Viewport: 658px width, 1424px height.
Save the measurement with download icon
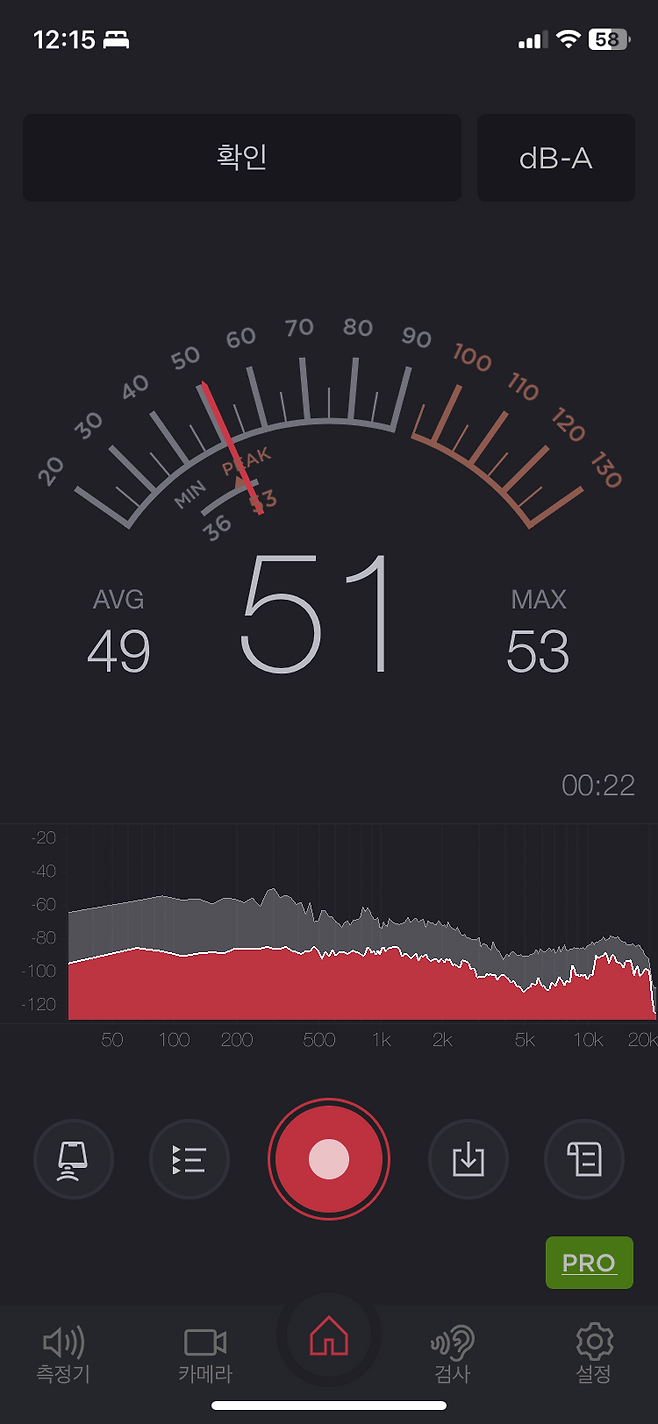pyautogui.click(x=468, y=1159)
